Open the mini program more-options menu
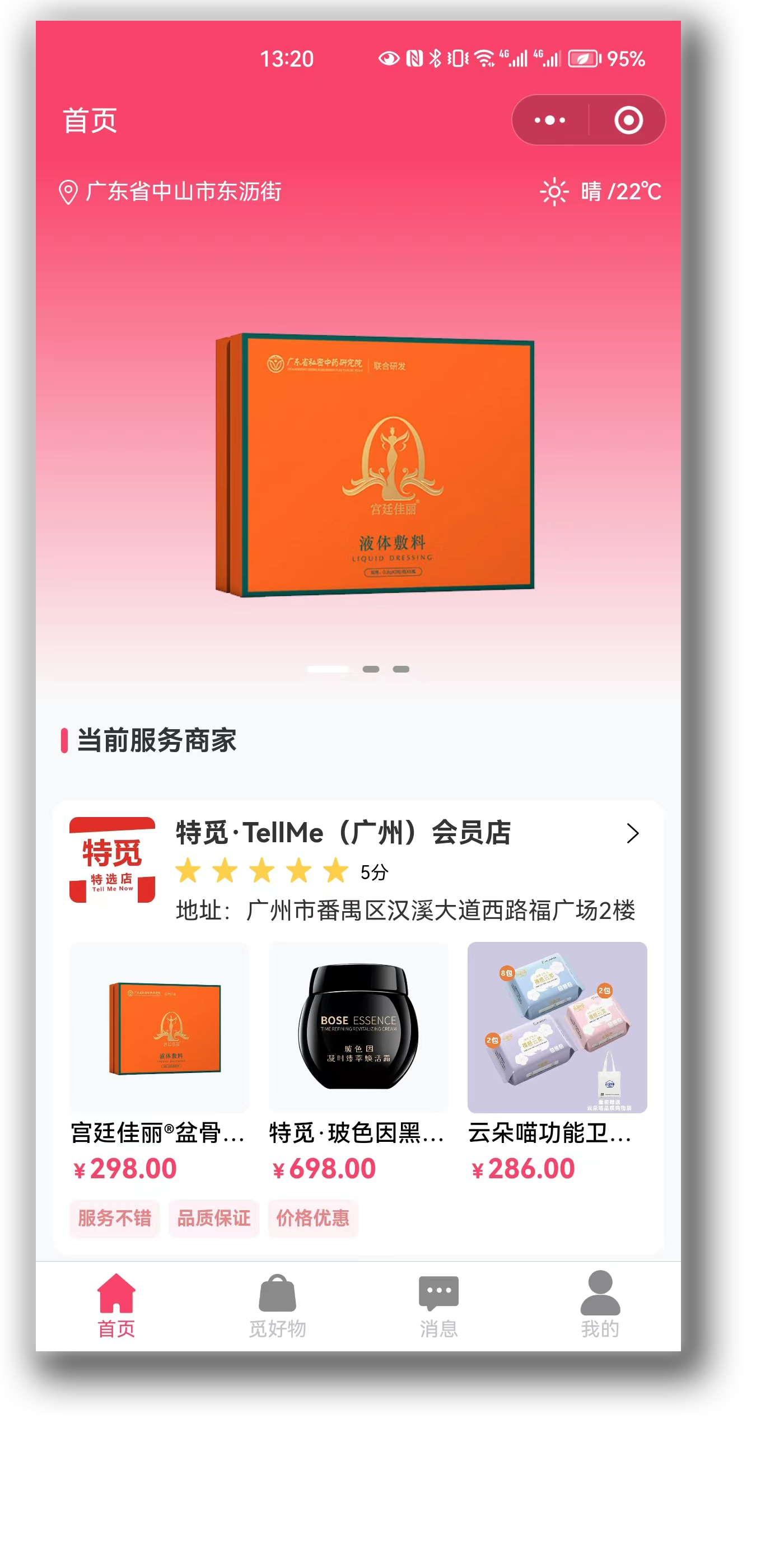784x1568 pixels. [x=550, y=120]
